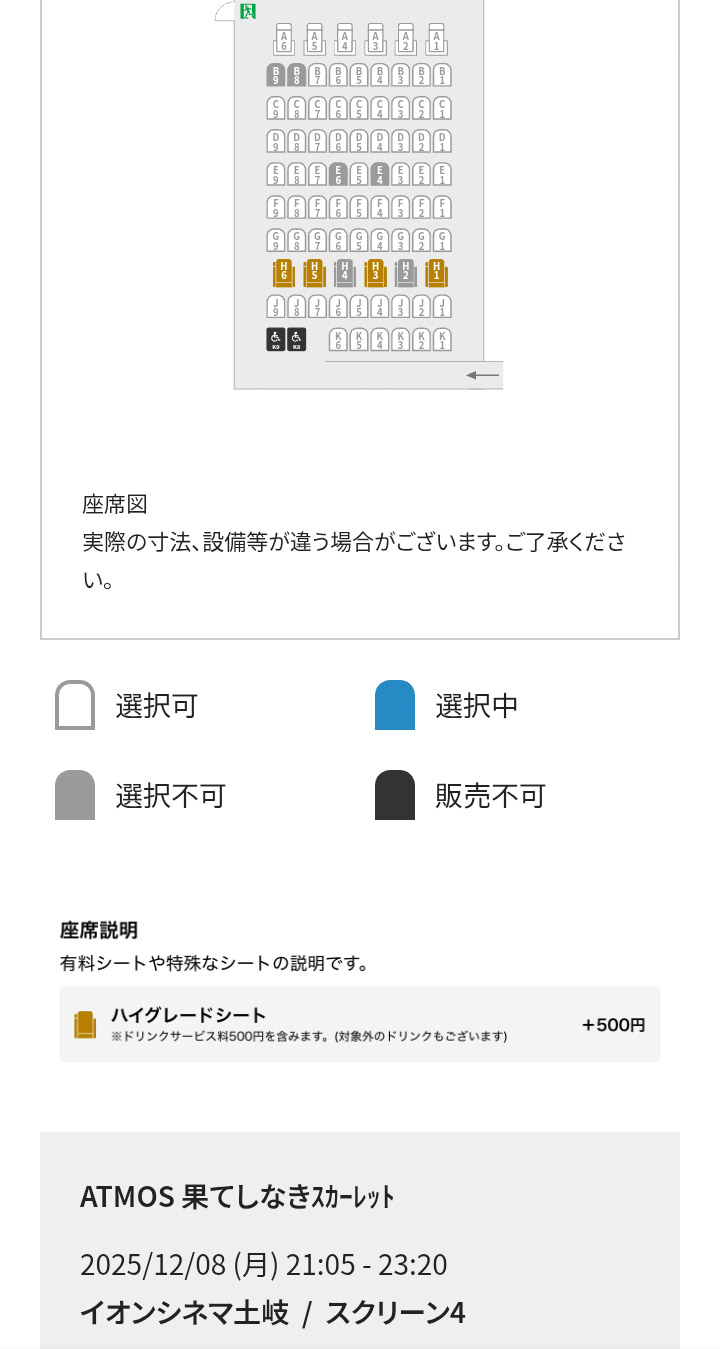Select available seat B5
Viewport: 720px width, 1349px height.
(x=359, y=75)
